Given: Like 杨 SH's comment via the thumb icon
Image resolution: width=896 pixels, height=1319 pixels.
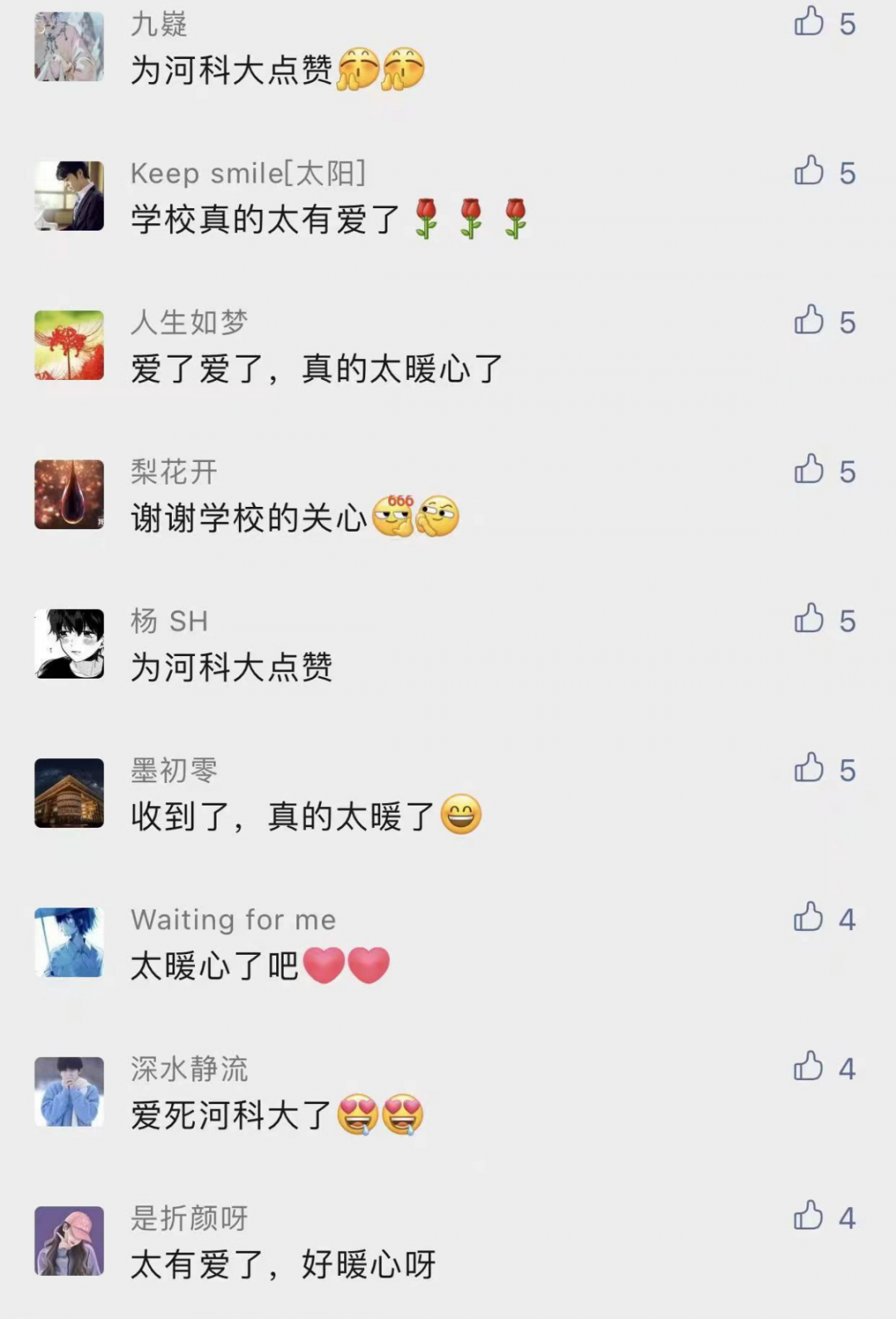Looking at the screenshot, I should (809, 621).
